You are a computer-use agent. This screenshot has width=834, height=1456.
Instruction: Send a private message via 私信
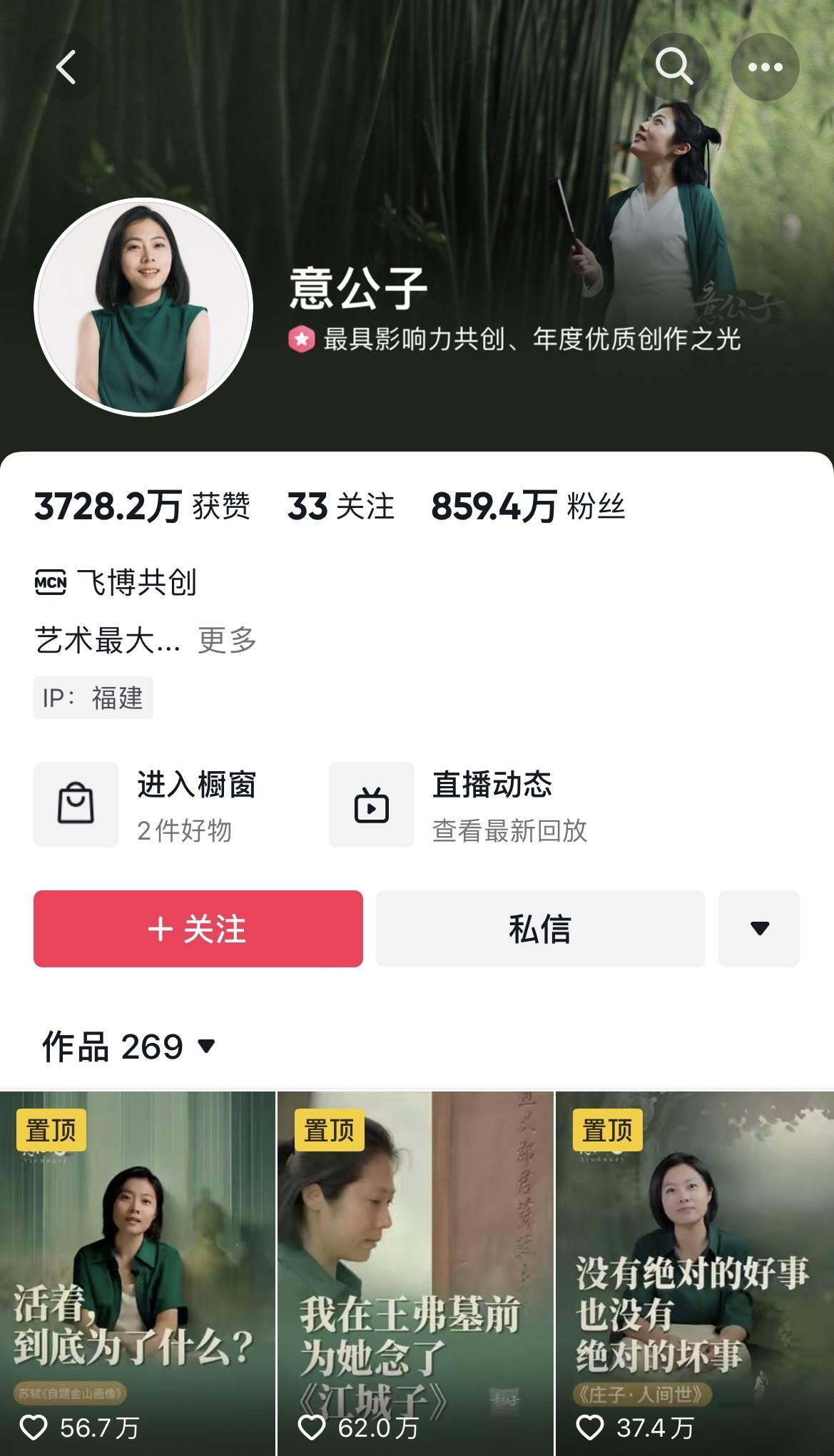[540, 929]
